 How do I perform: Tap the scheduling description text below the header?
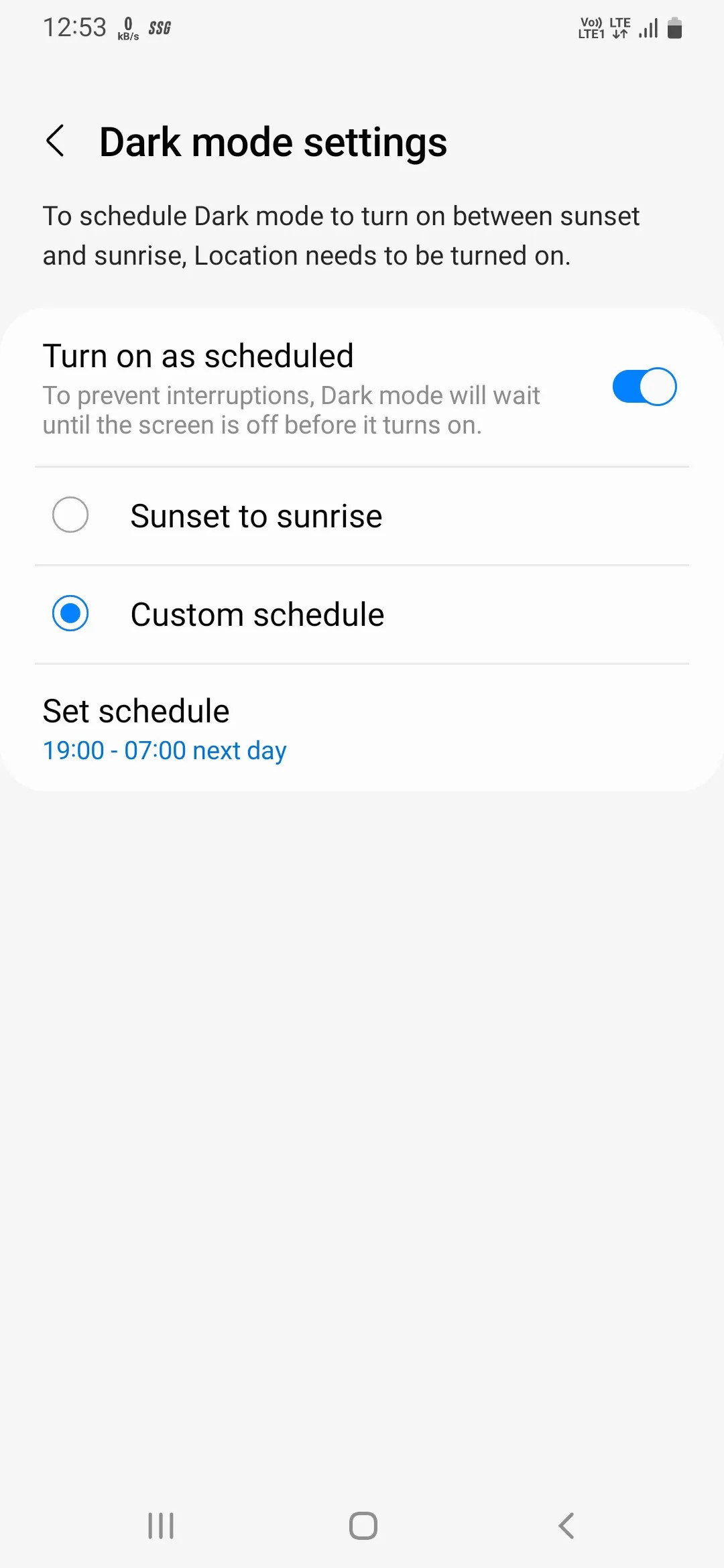pos(341,235)
